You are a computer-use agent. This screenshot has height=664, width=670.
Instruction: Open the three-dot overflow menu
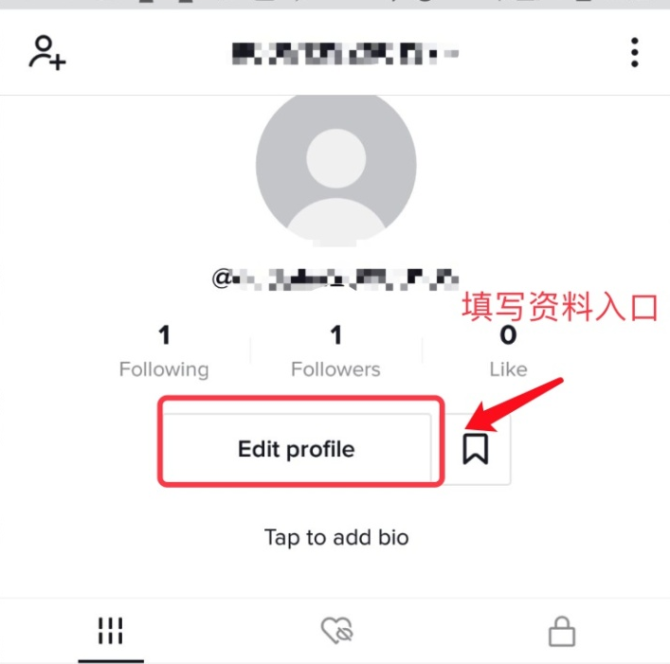click(x=634, y=53)
